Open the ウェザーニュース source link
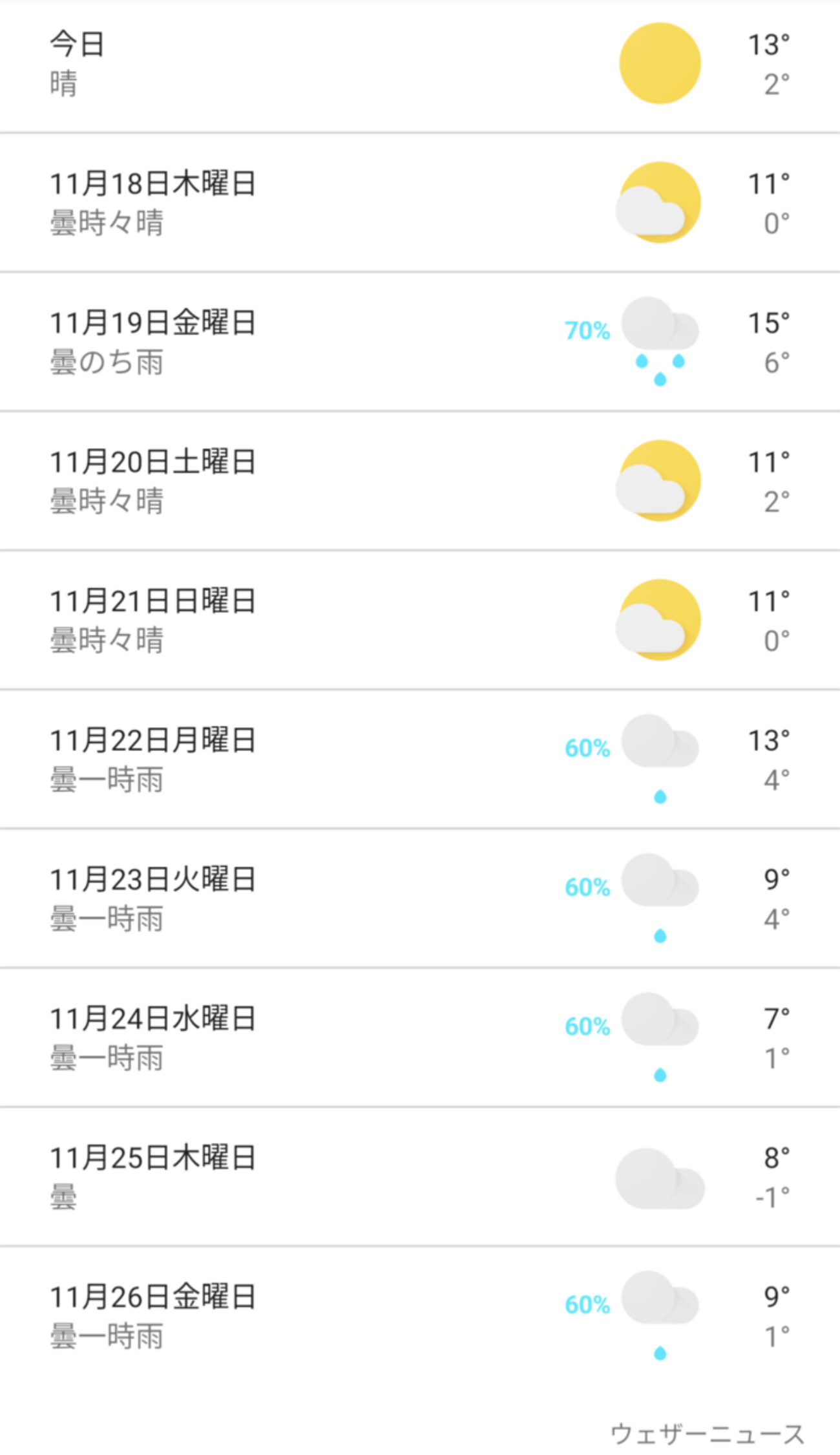Image resolution: width=840 pixels, height=1455 pixels. (x=707, y=1434)
